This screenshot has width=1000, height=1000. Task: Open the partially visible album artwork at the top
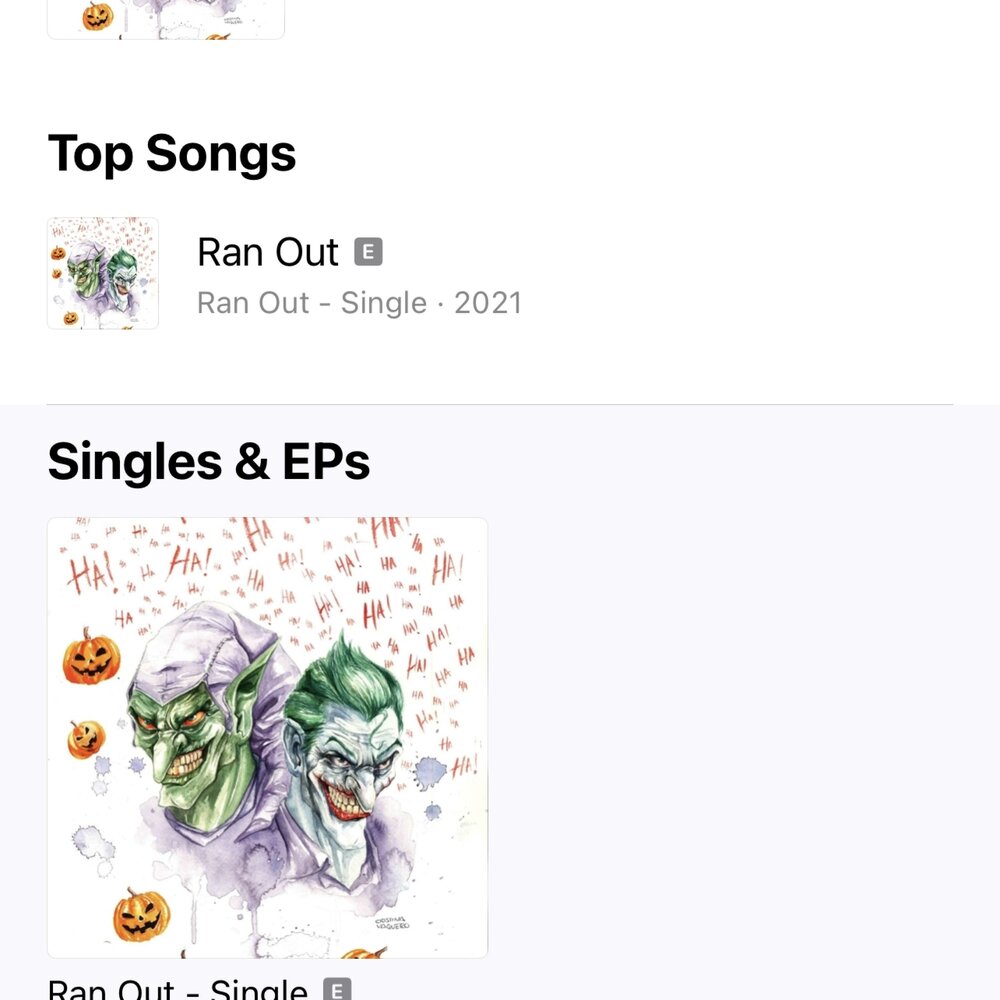[x=166, y=18]
